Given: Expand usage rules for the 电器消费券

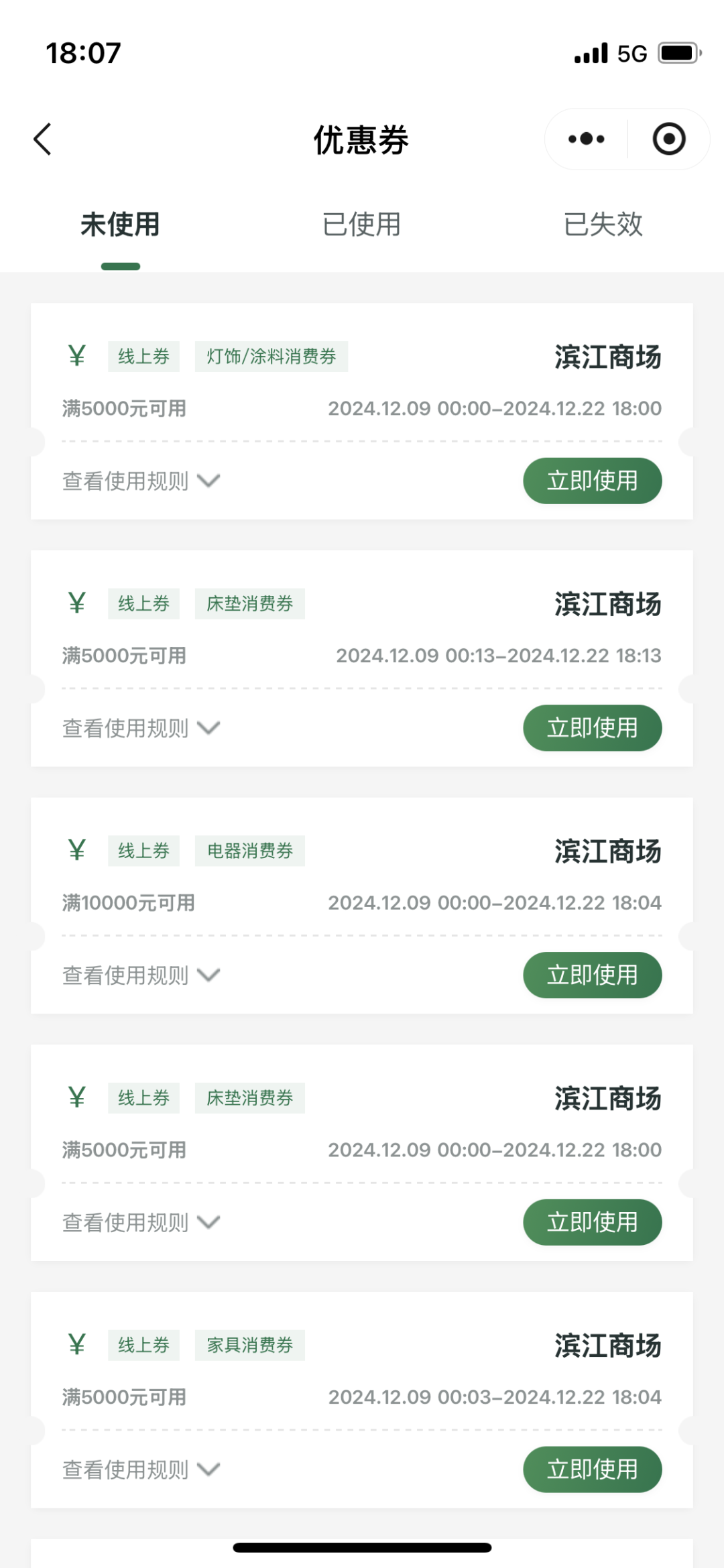Looking at the screenshot, I should pyautogui.click(x=141, y=975).
